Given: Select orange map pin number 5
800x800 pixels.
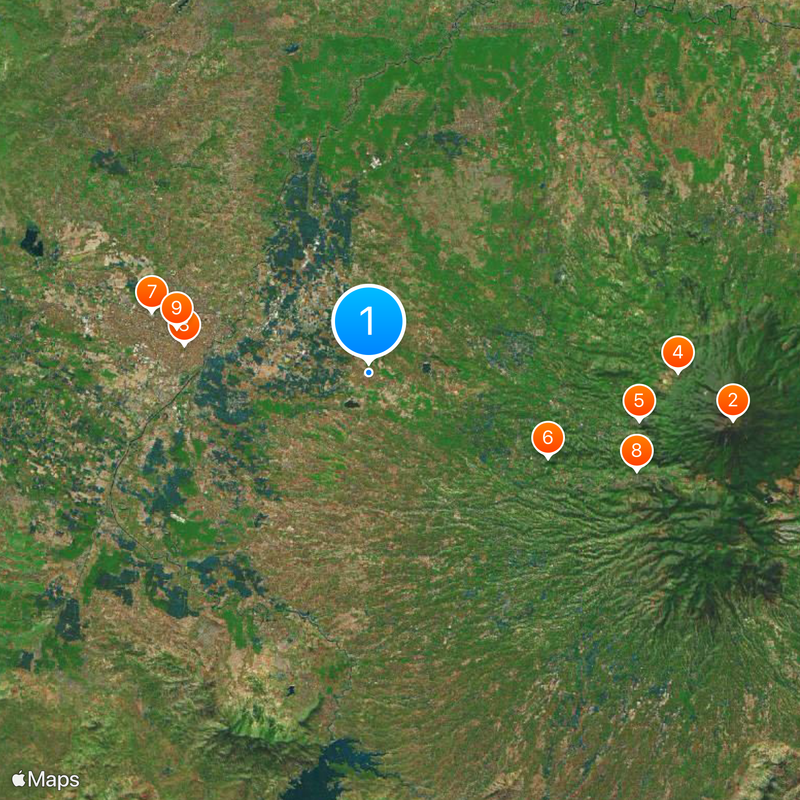Looking at the screenshot, I should pyautogui.click(x=639, y=402).
